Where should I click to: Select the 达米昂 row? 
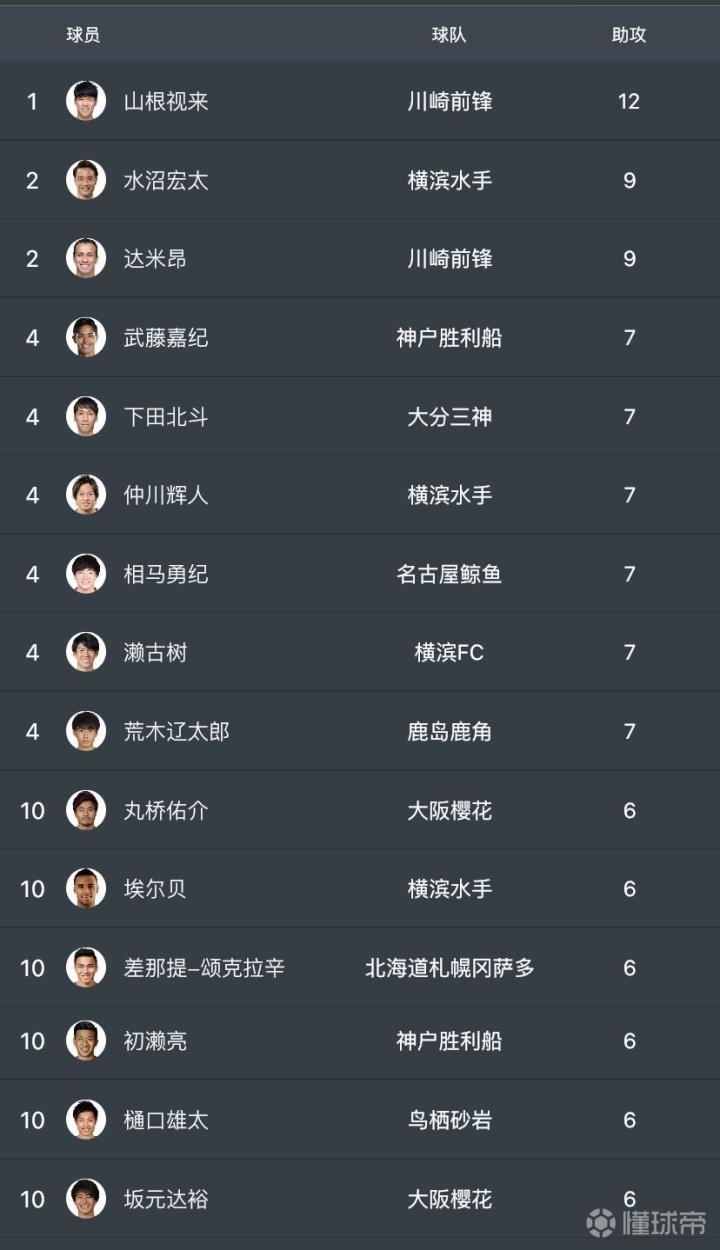pos(155,259)
